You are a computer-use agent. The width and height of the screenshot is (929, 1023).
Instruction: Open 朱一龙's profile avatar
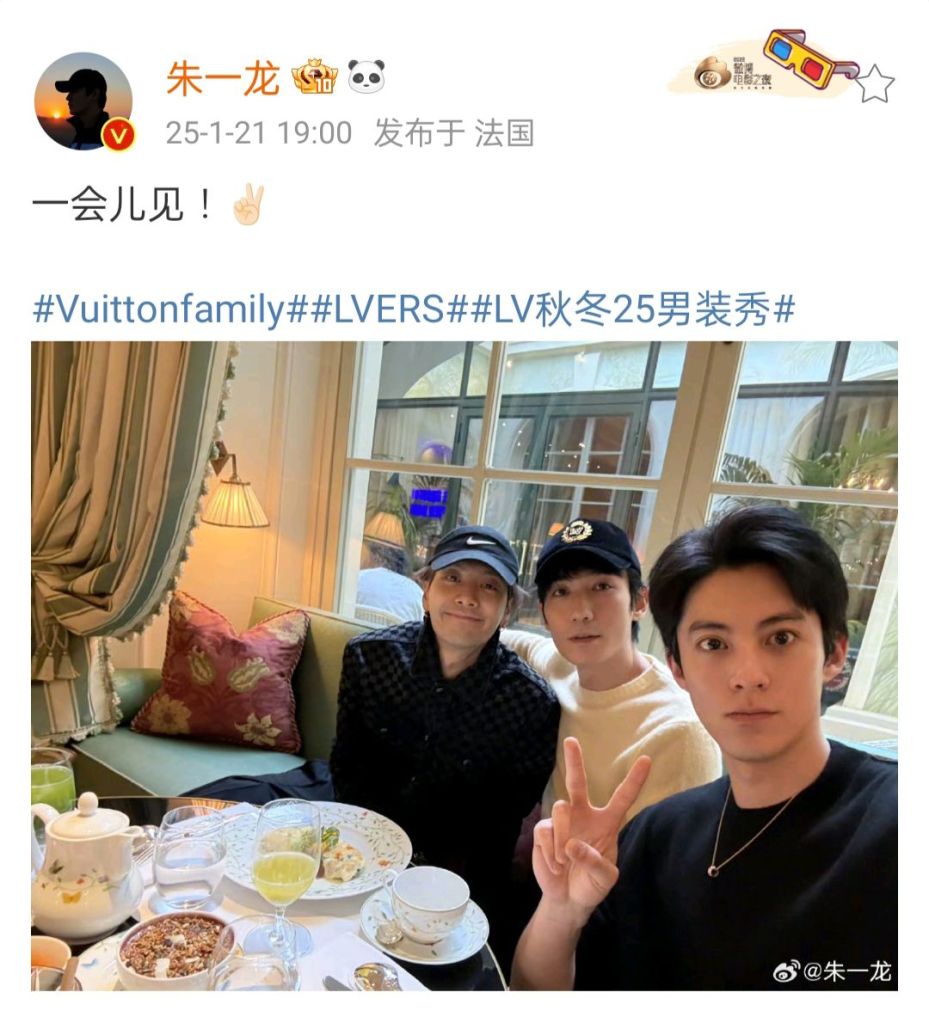click(83, 101)
